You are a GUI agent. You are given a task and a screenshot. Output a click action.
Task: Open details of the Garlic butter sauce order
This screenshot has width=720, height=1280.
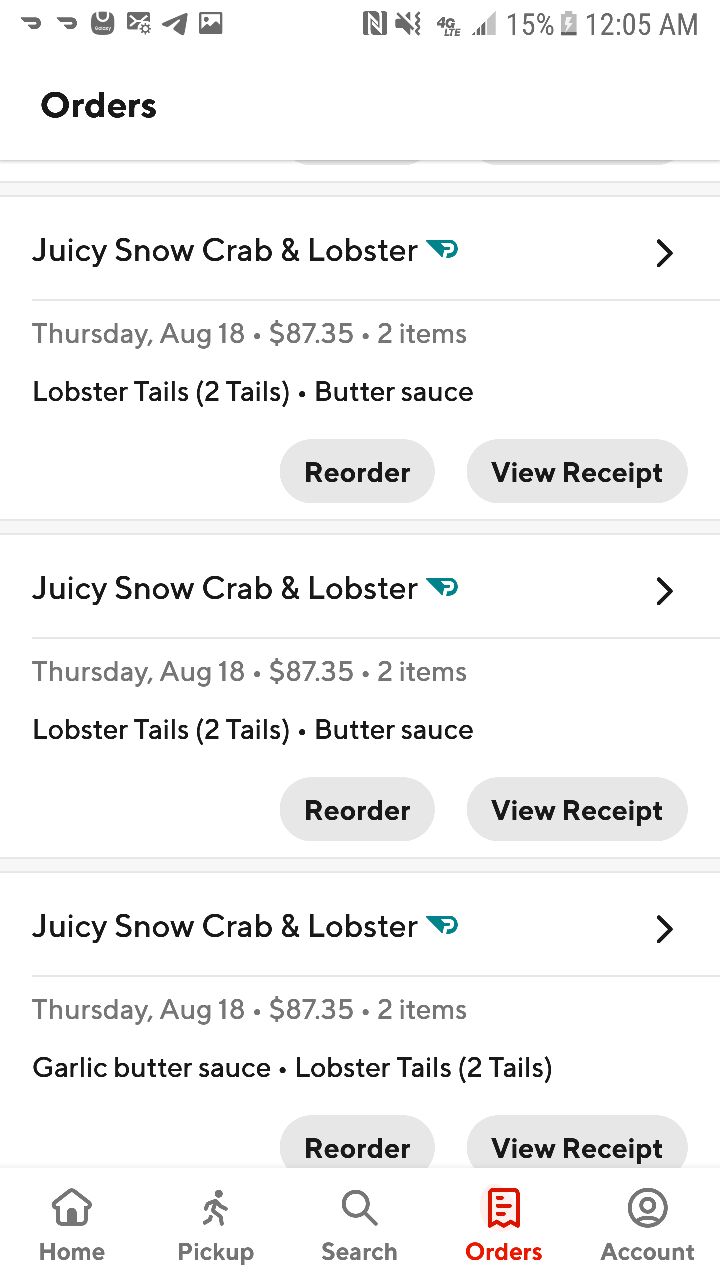664,929
